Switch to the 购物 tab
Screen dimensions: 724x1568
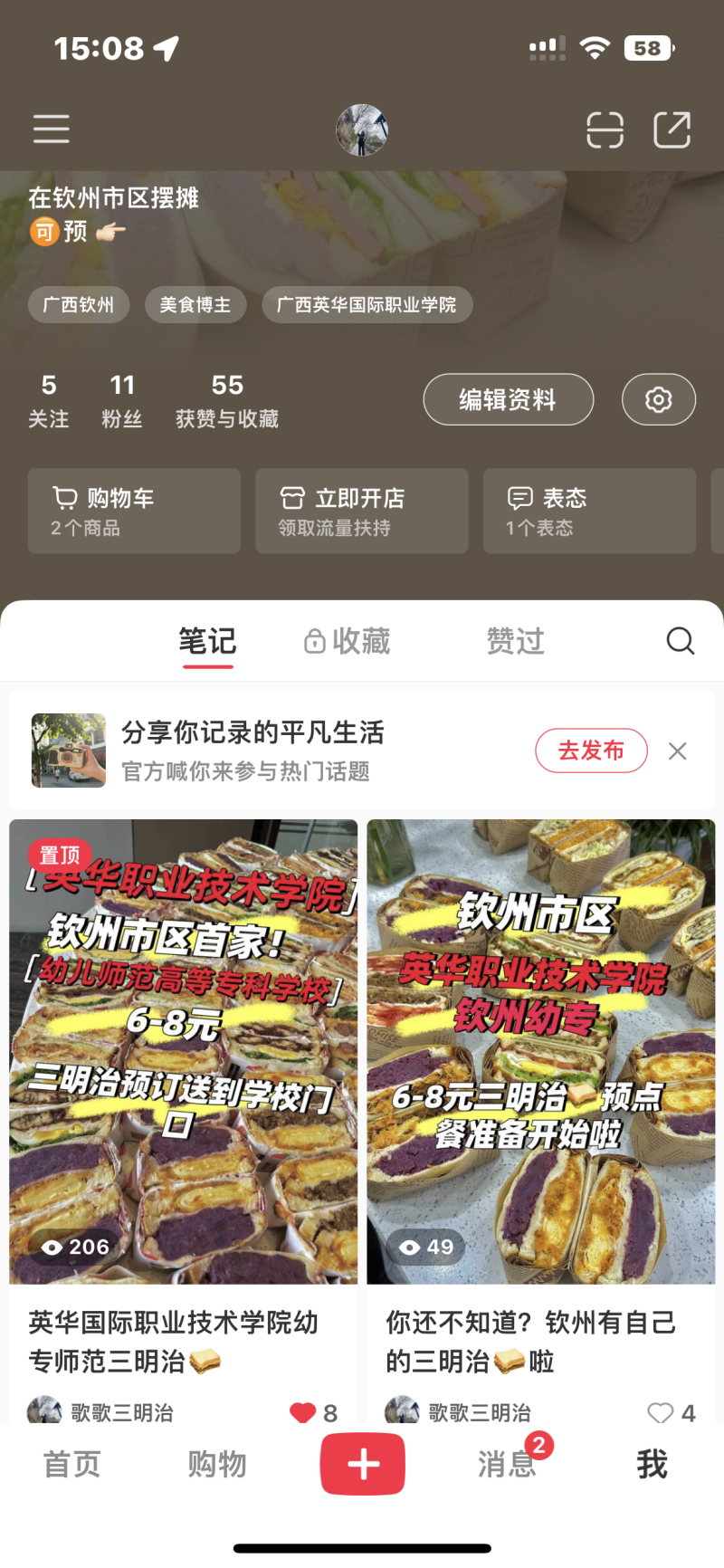point(217,1464)
